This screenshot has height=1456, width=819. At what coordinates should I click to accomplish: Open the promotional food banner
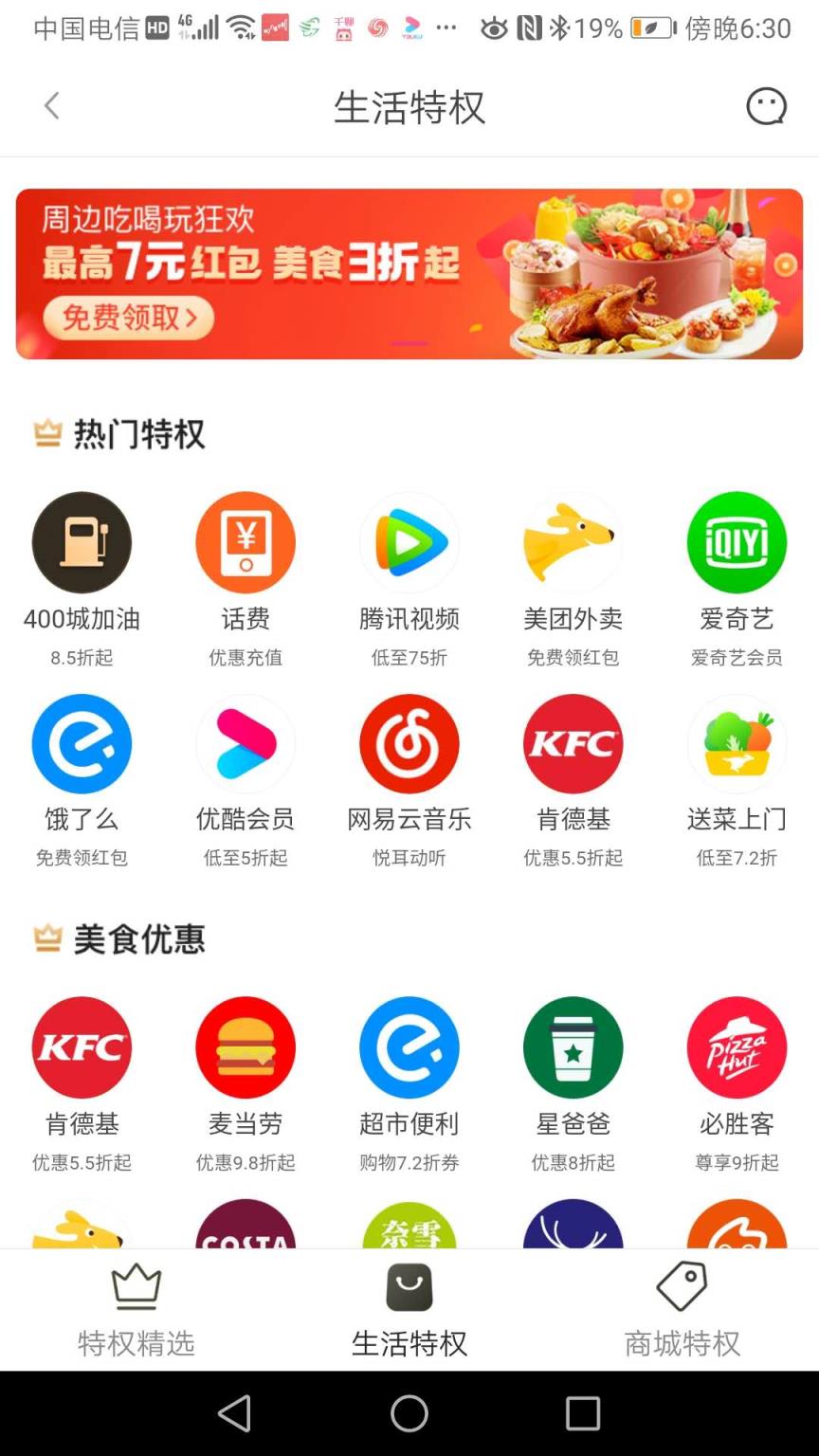(409, 273)
